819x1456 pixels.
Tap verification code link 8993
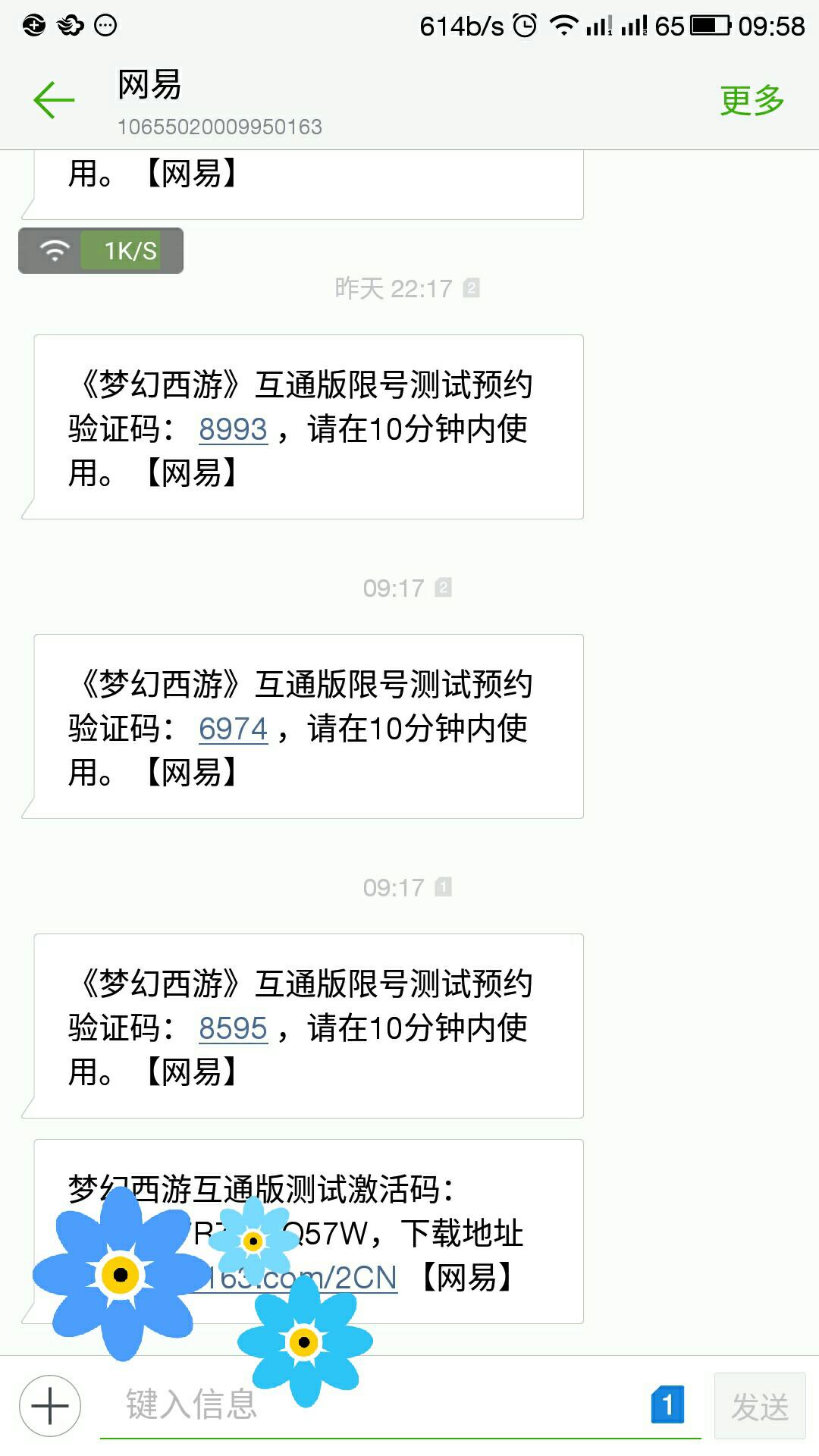click(233, 430)
